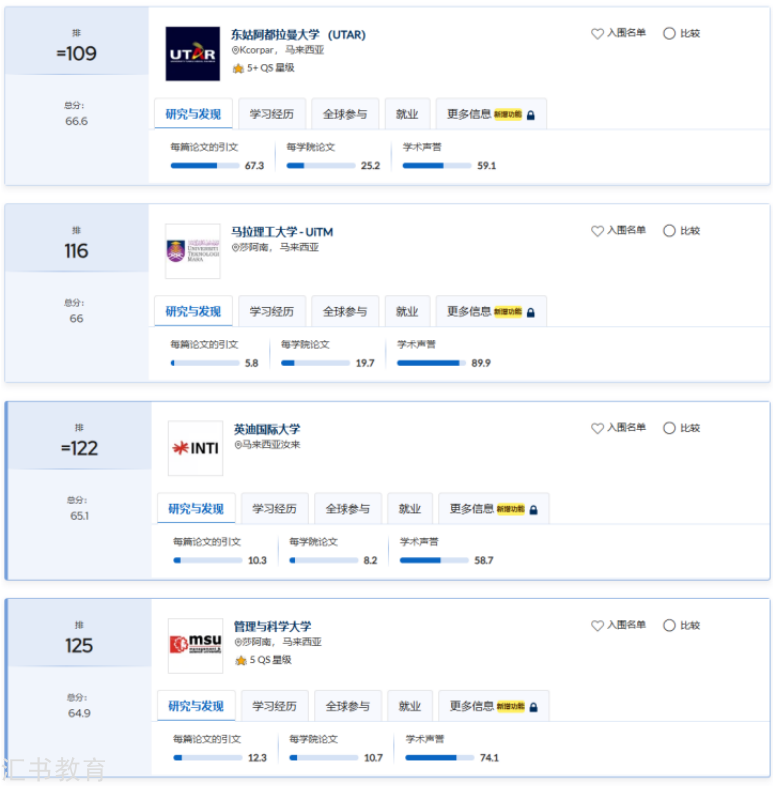
Task: Add 马拉理工大学 - UiTM to shortlist
Action: pos(618,230)
